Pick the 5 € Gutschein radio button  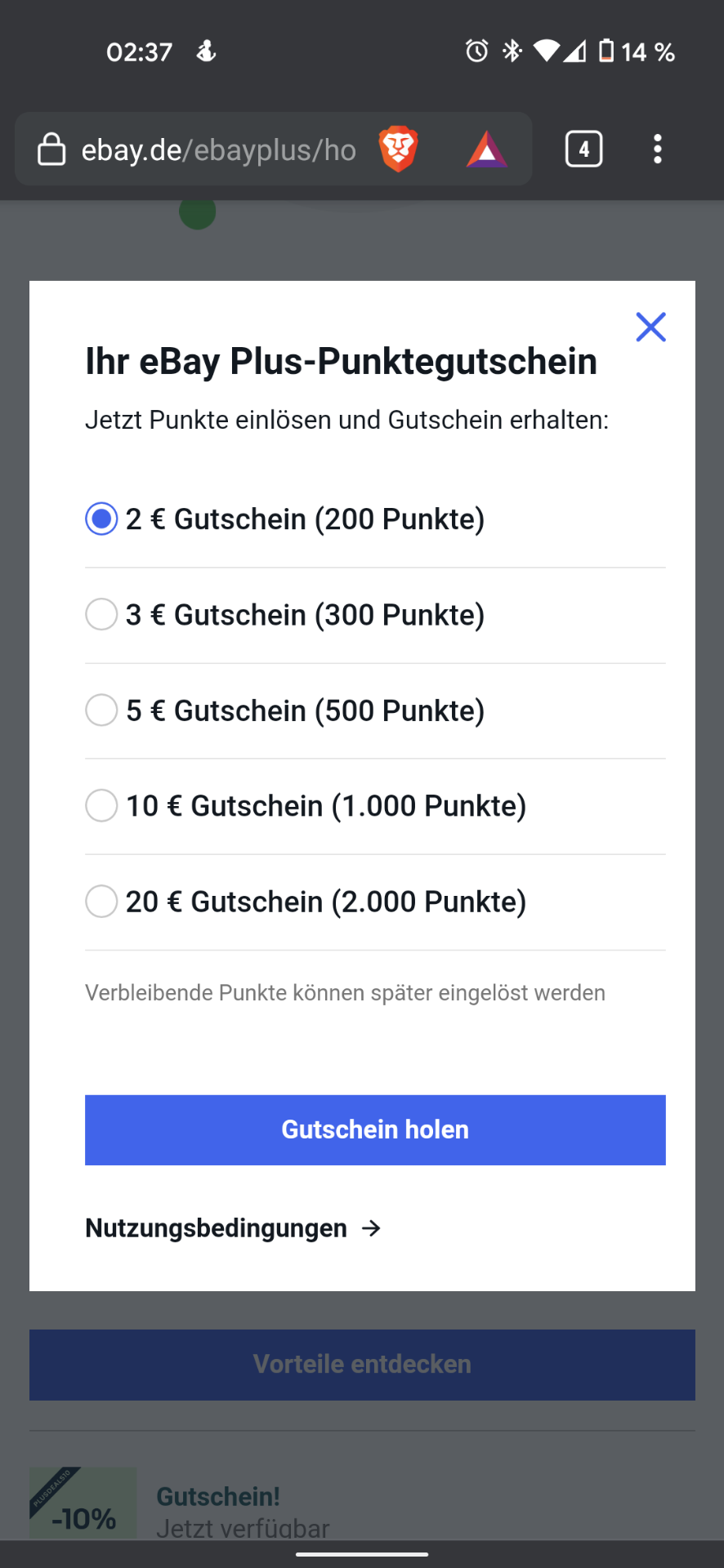coord(101,710)
